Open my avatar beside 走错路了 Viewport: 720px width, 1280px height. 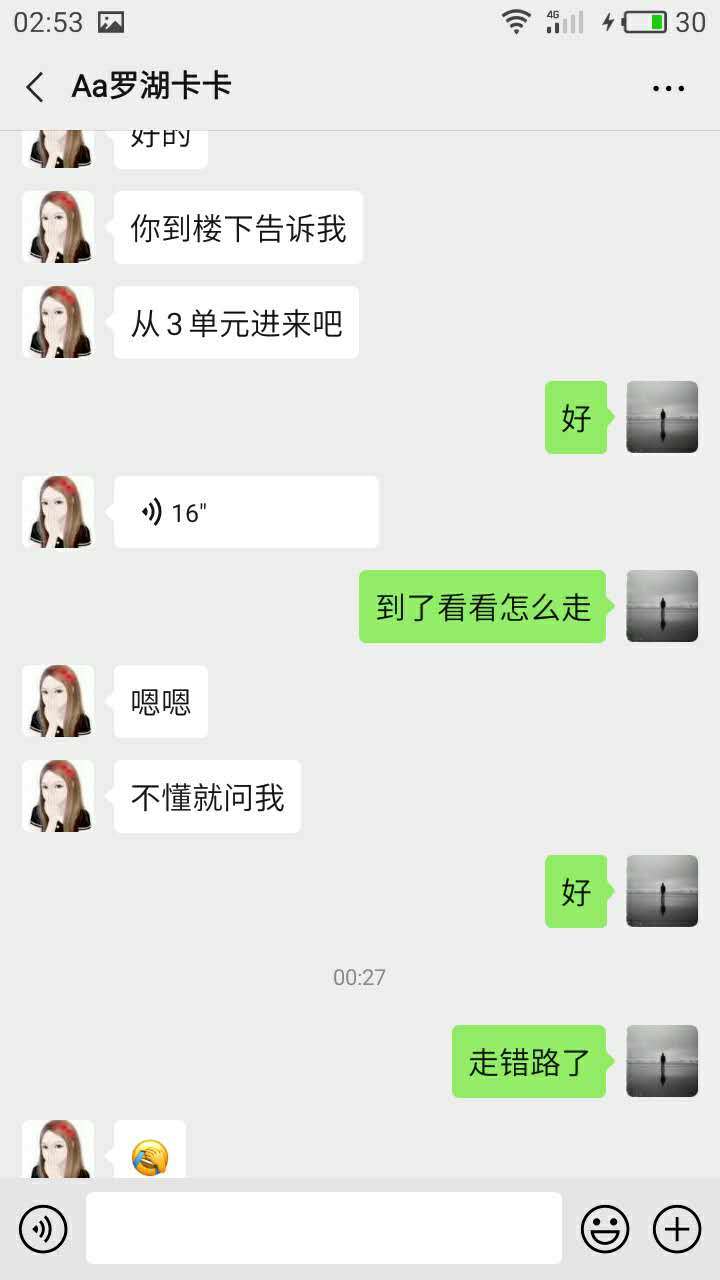[x=662, y=1061]
